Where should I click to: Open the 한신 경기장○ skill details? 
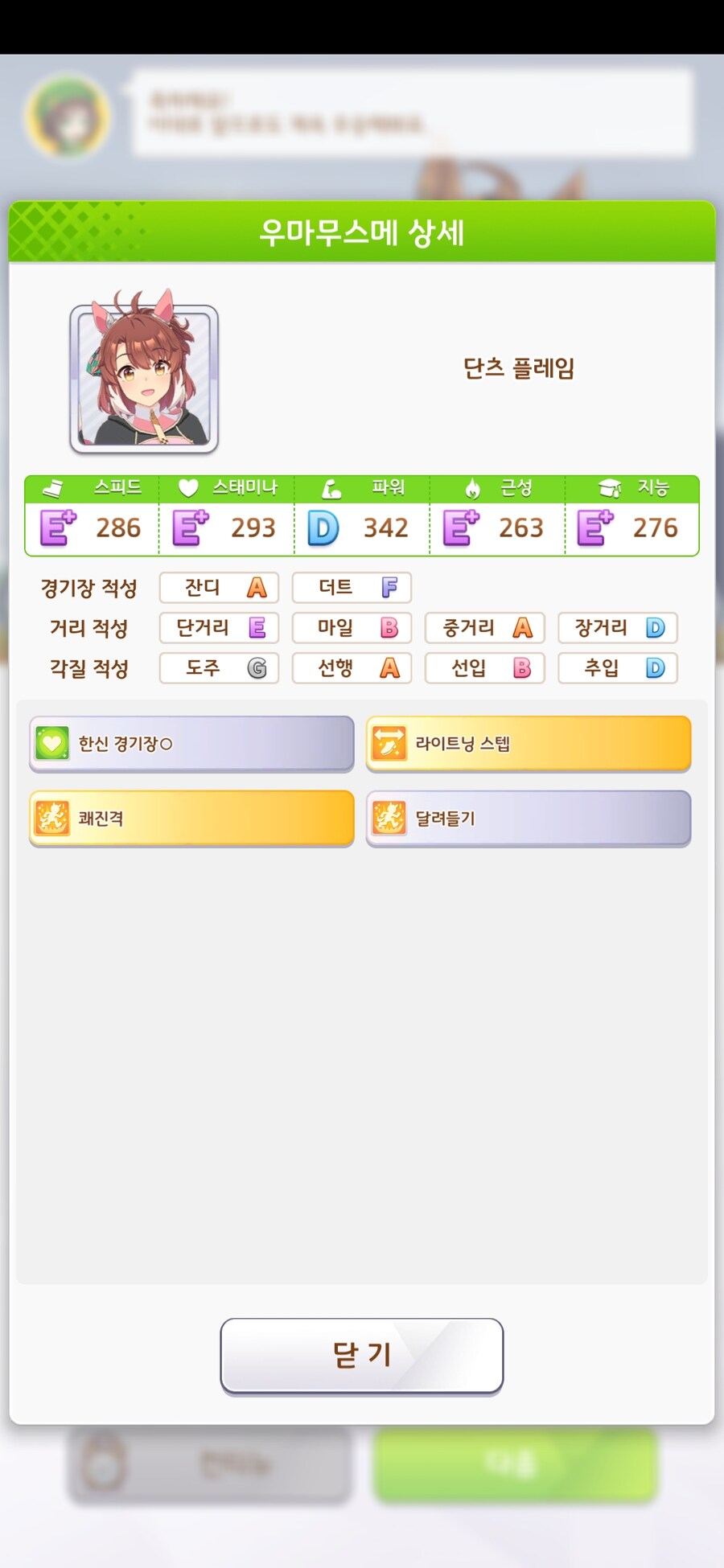(x=191, y=744)
